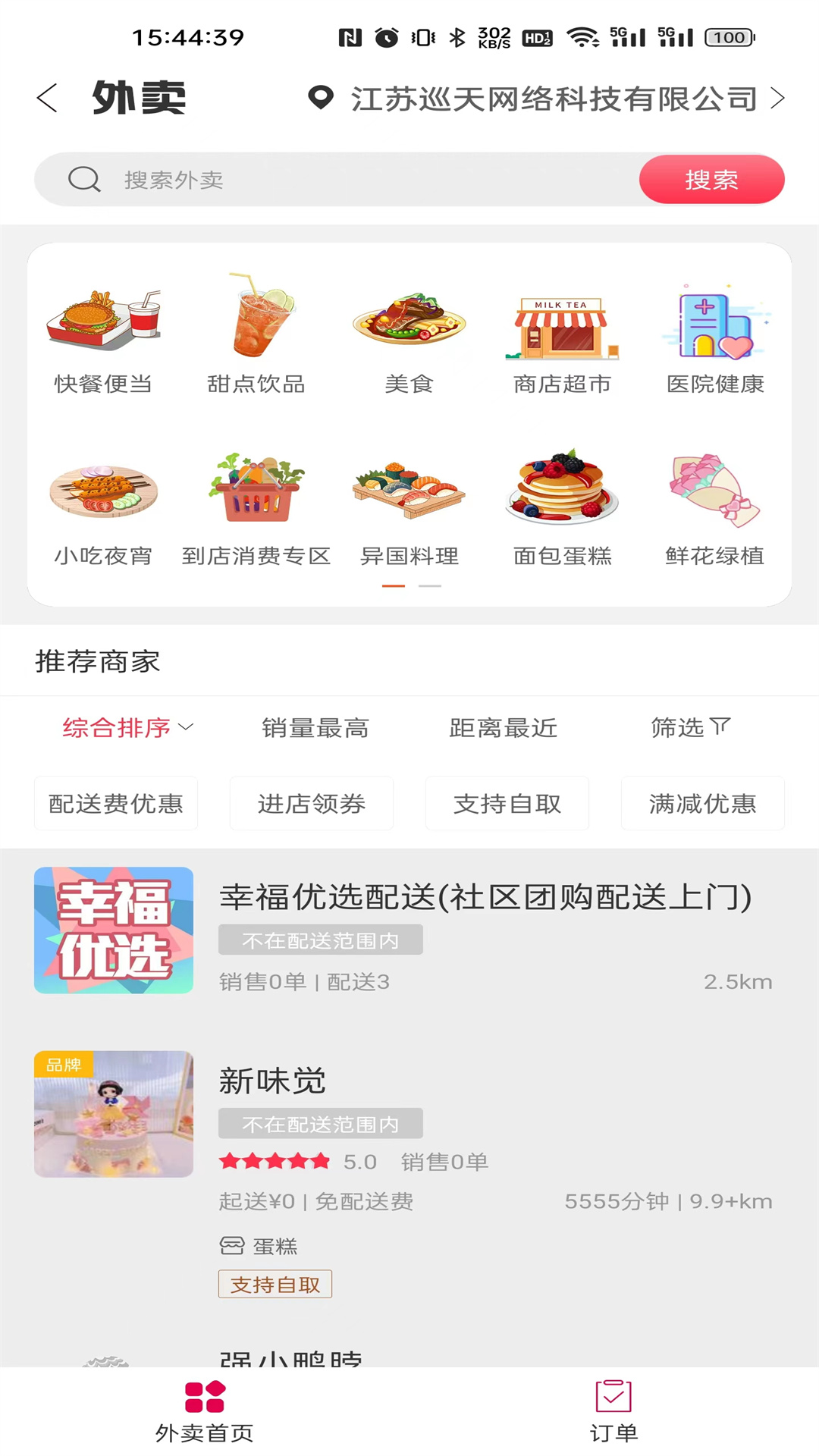The image size is (819, 1456).
Task: Open merchant 幸福优选配送
Action: point(485,898)
